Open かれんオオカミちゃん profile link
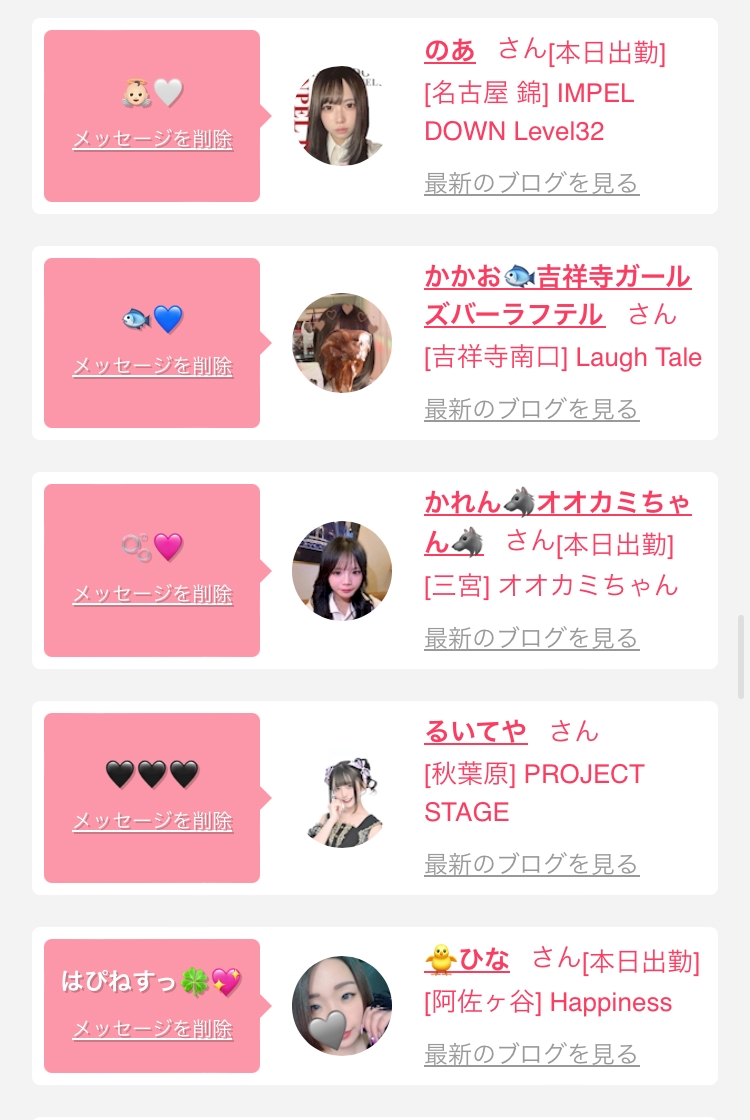Screen dimensions: 750x1120 [557, 522]
